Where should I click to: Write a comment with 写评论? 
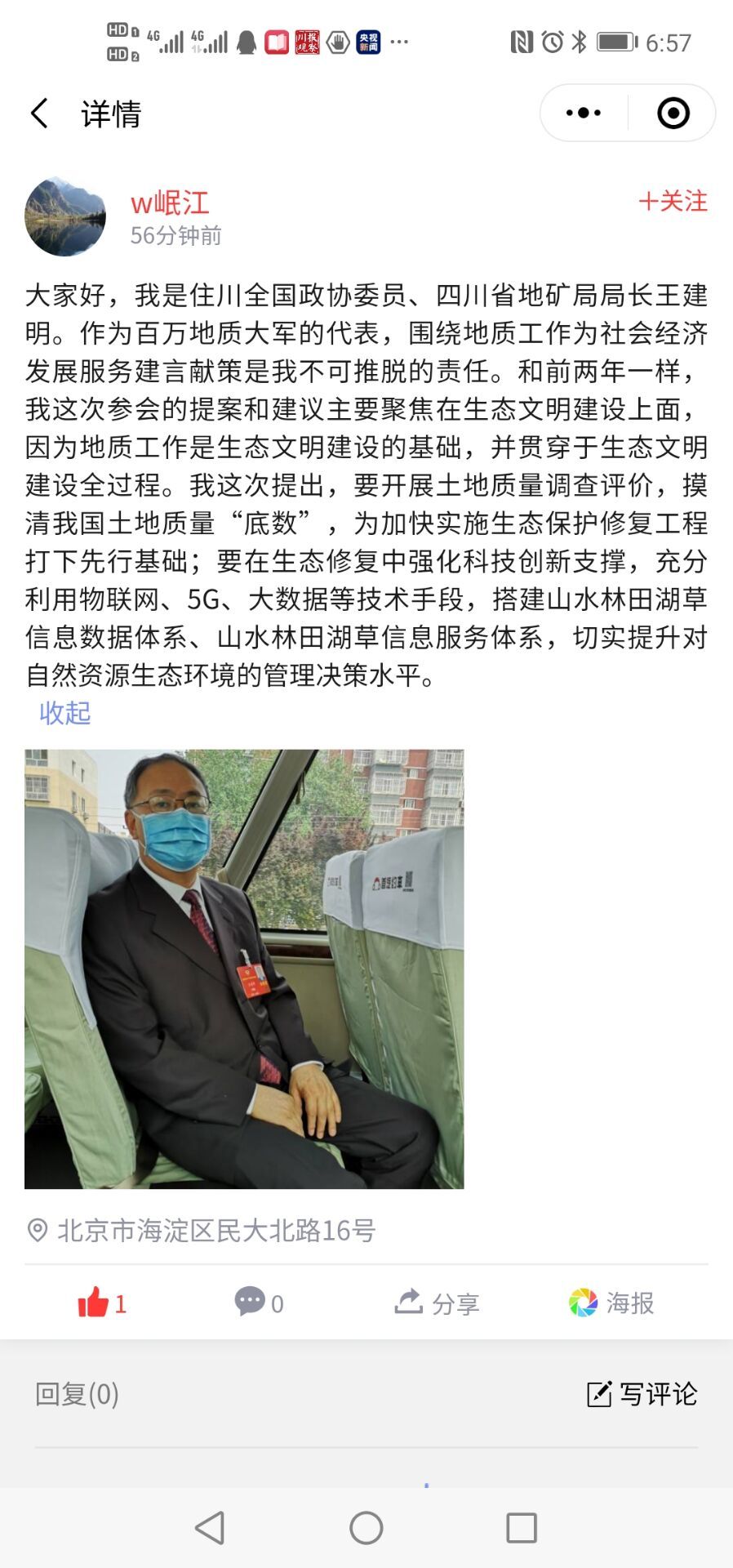[x=642, y=1394]
